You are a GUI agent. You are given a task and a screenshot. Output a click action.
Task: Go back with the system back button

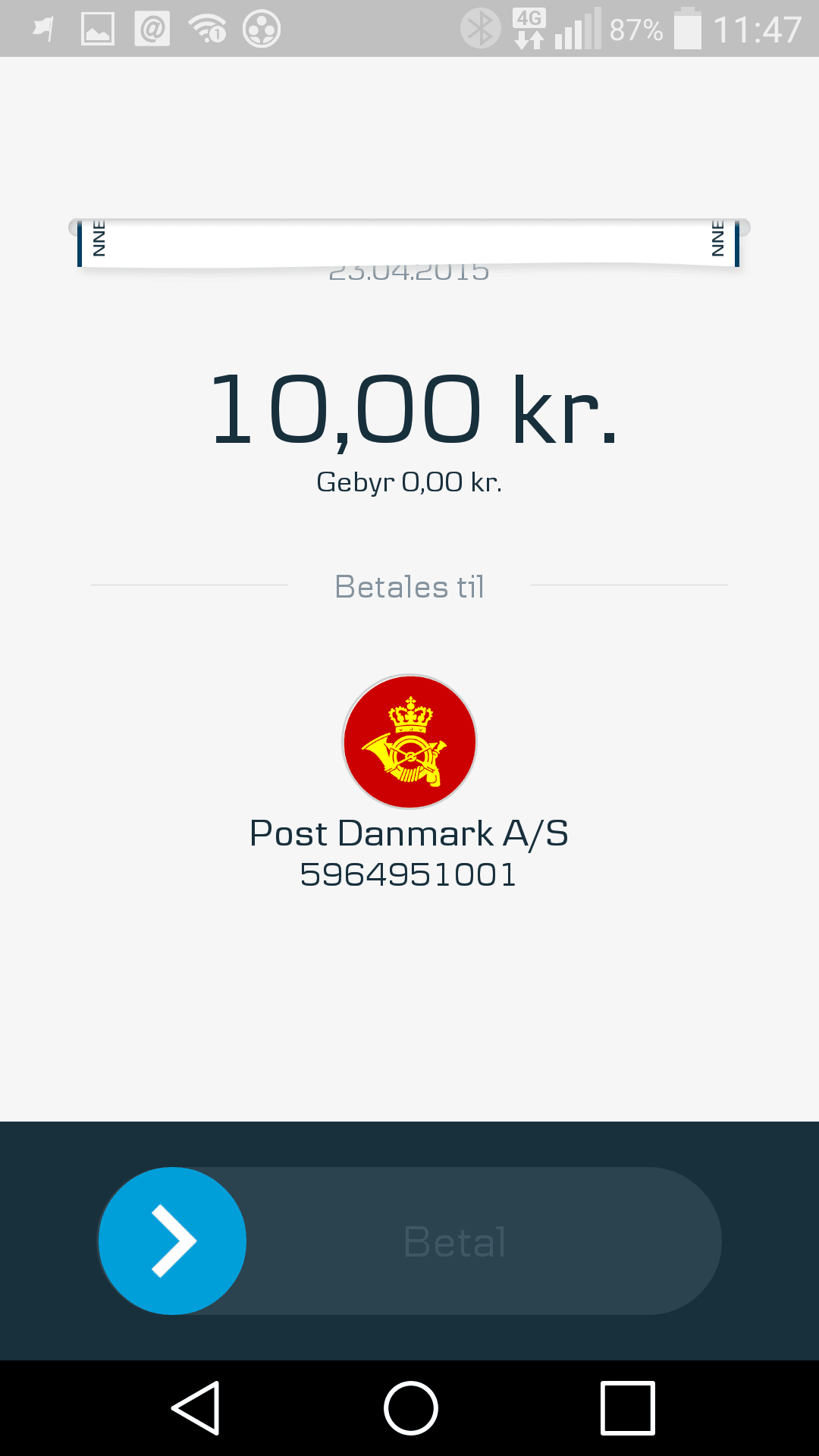[196, 1408]
